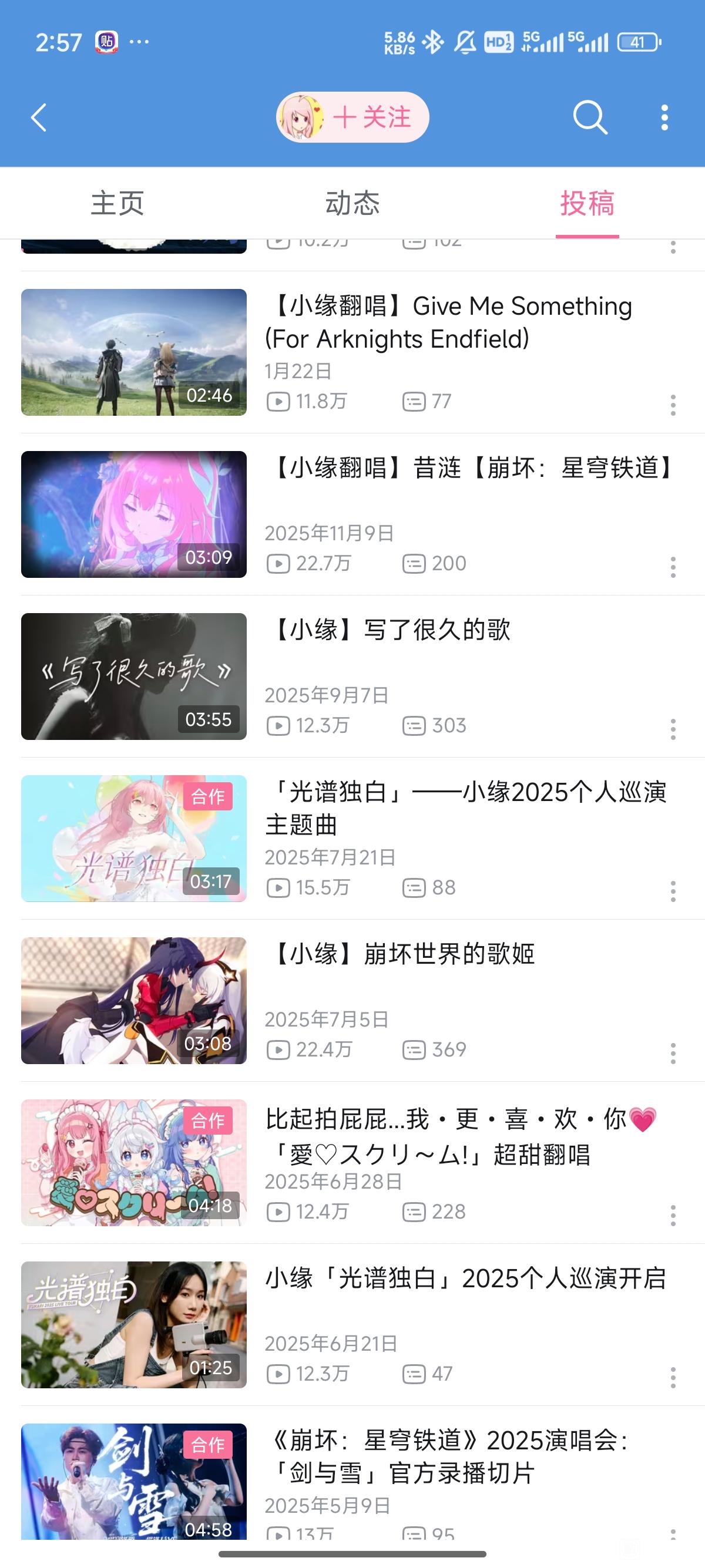Image resolution: width=705 pixels, height=1568 pixels.
Task: Switch to the 动态 tab
Action: click(x=352, y=203)
